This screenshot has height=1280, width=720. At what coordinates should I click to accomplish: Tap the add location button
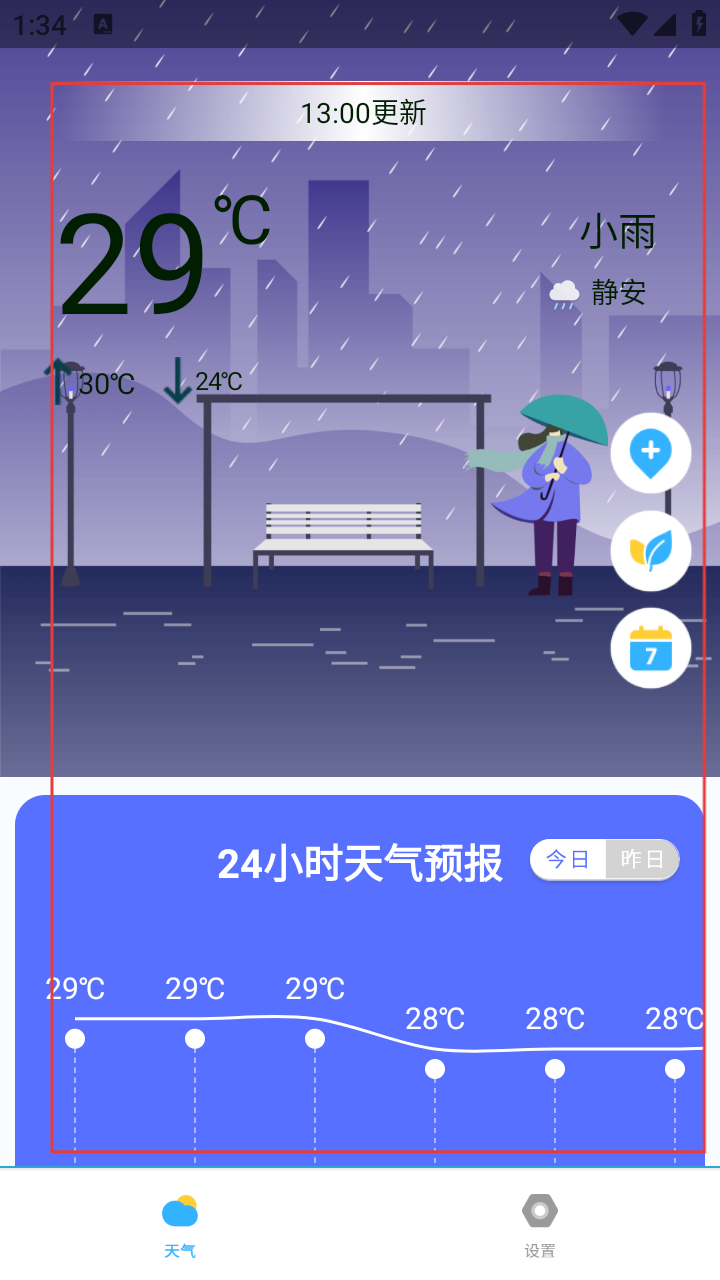point(650,453)
